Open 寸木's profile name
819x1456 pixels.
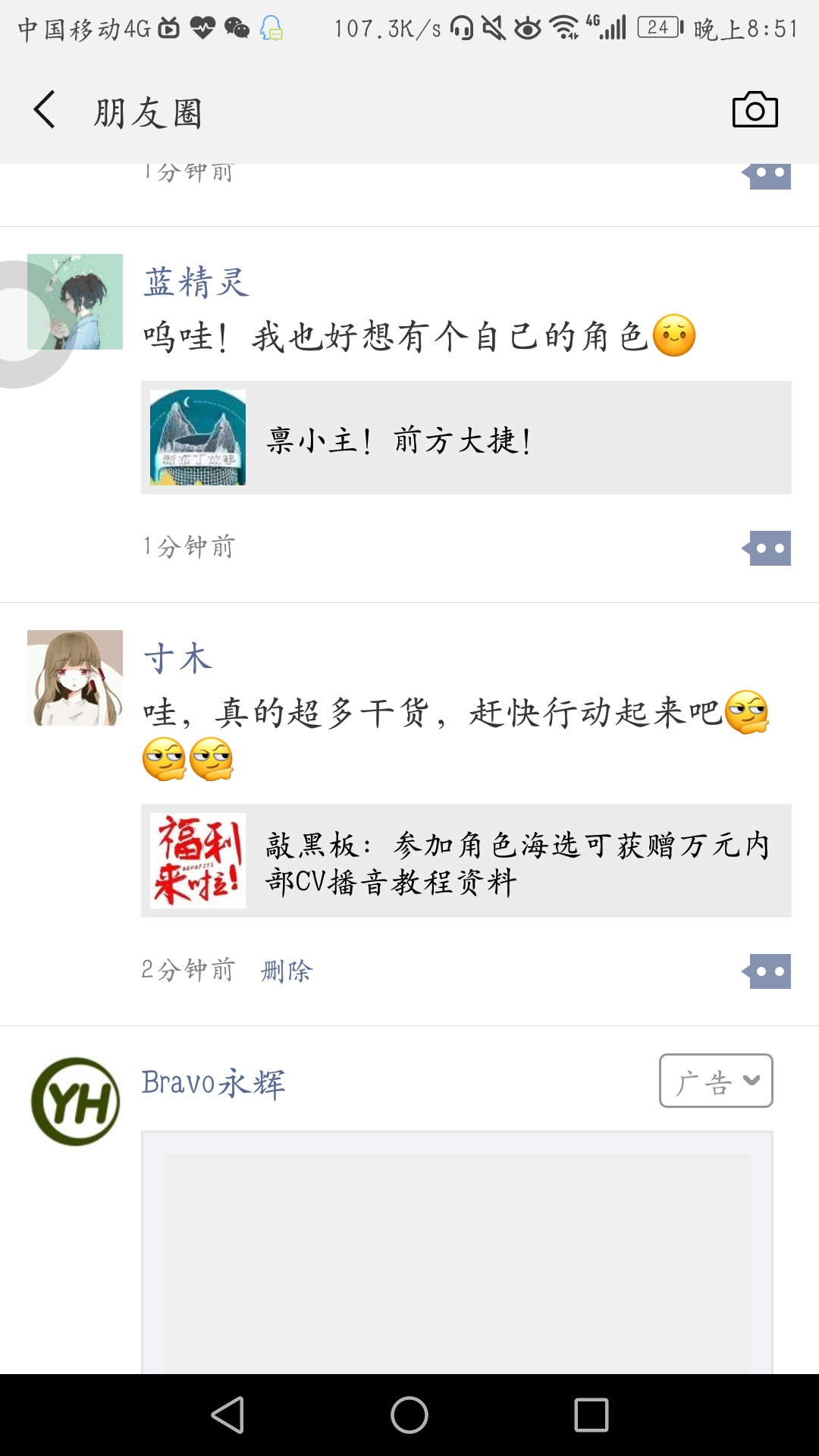[178, 658]
